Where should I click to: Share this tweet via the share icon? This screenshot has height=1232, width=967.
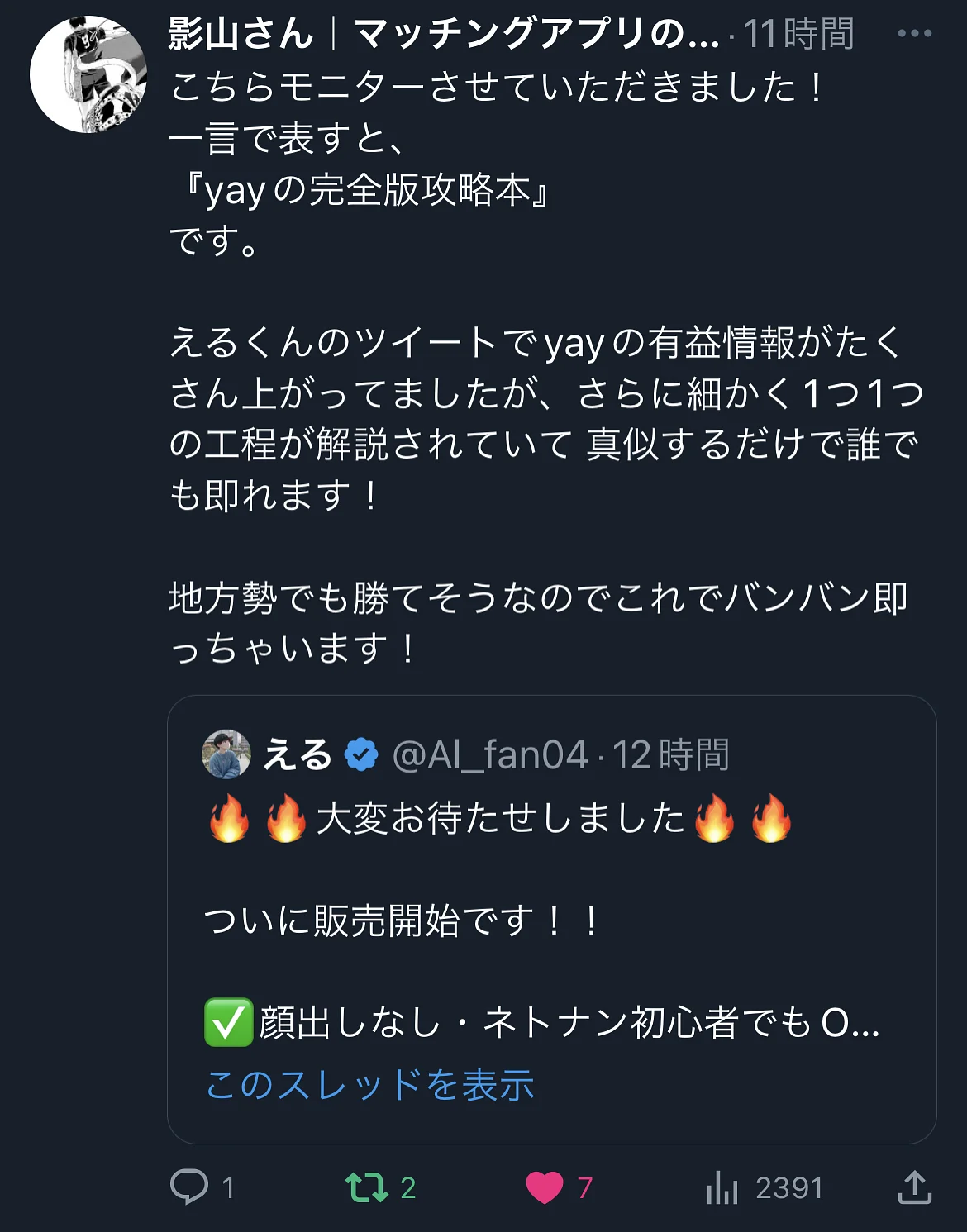(914, 1187)
